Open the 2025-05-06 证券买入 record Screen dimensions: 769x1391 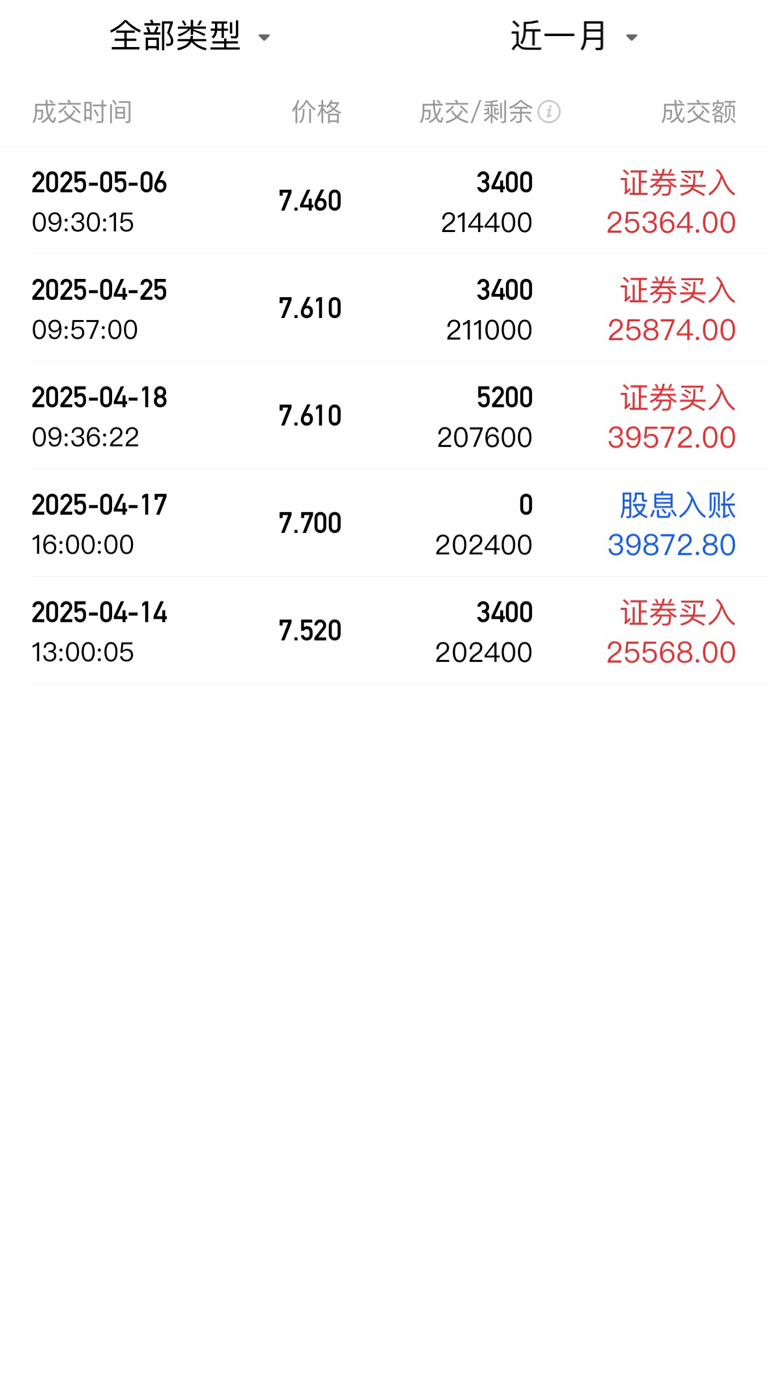point(384,201)
